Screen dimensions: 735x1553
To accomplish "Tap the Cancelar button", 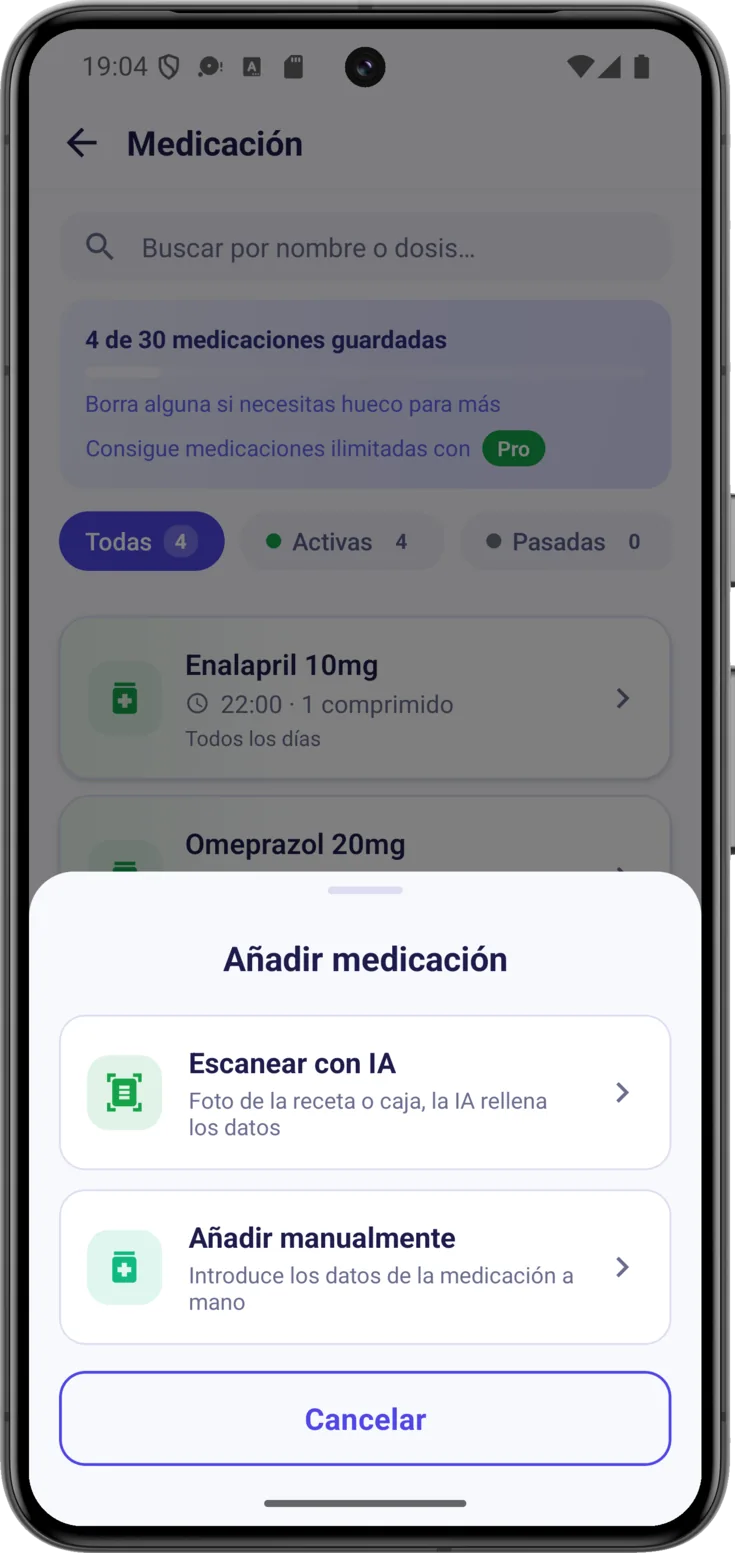I will pos(365,1418).
